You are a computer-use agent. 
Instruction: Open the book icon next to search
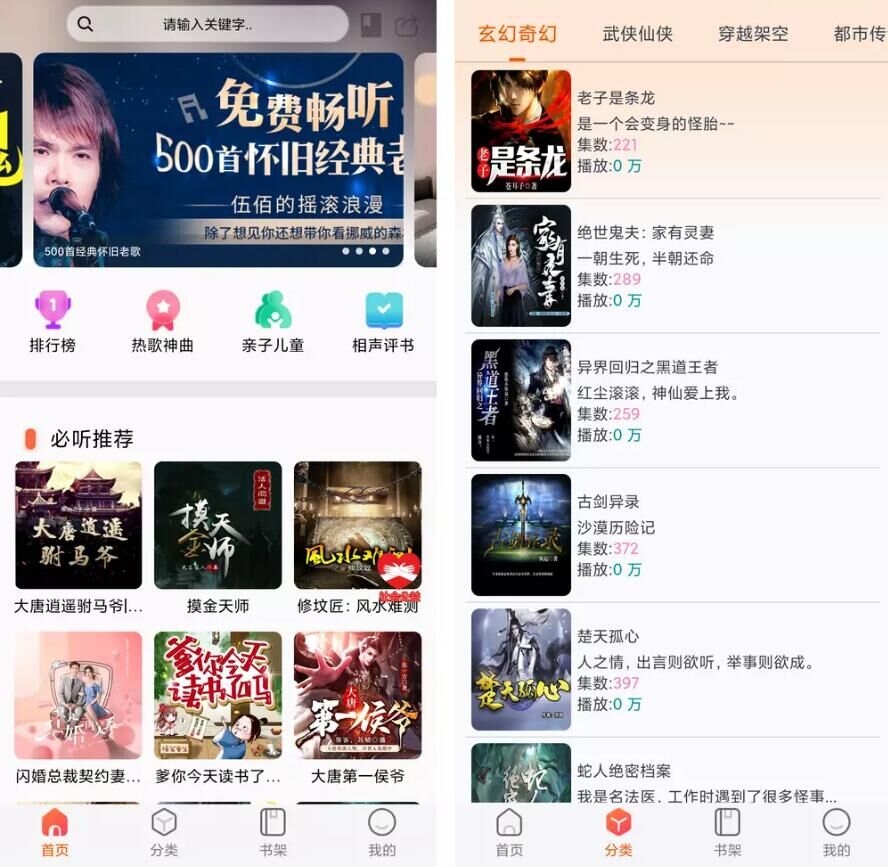tap(371, 25)
